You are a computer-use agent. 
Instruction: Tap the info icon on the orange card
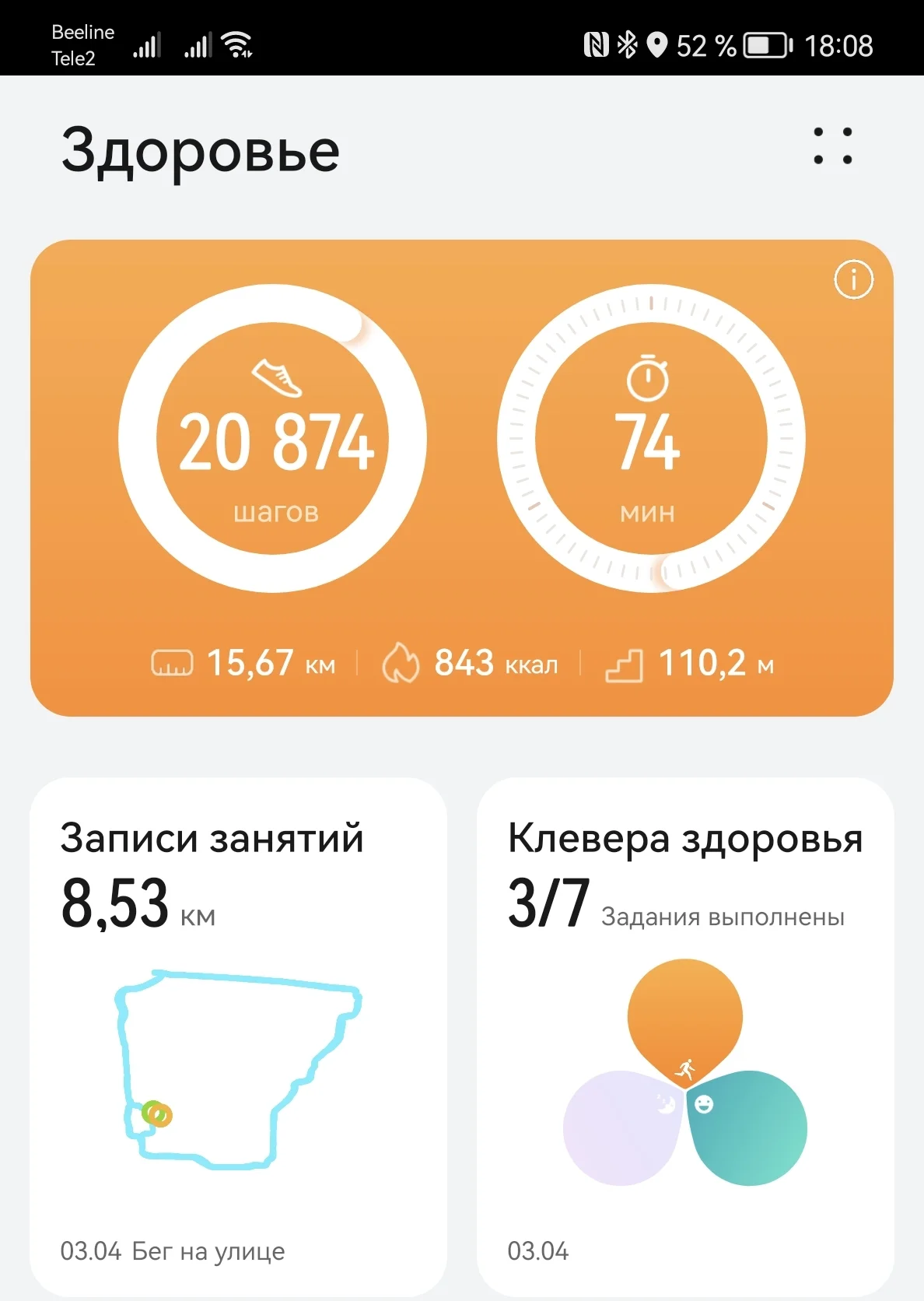tap(853, 279)
